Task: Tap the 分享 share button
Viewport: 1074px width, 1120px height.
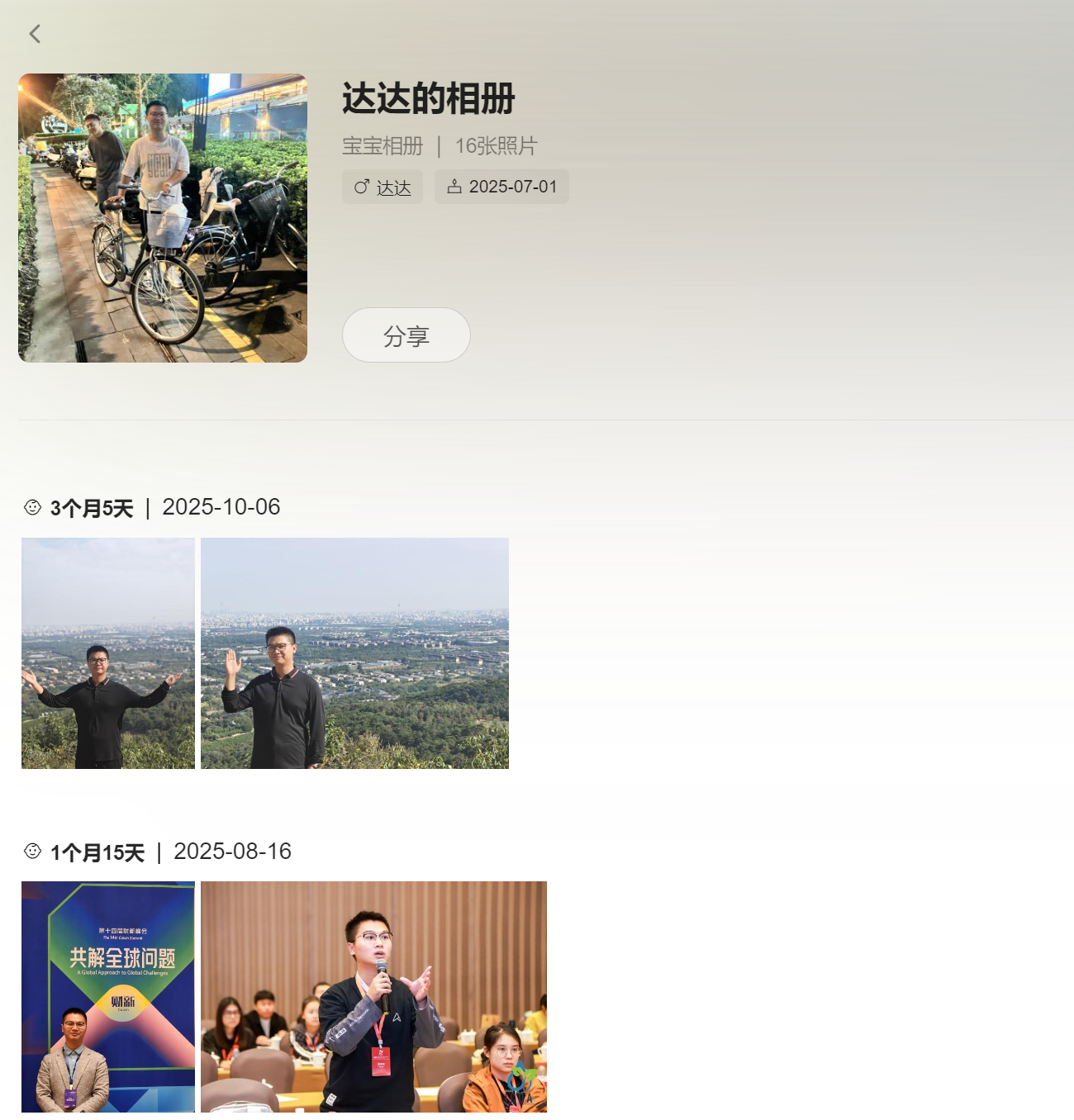Action: 406,335
